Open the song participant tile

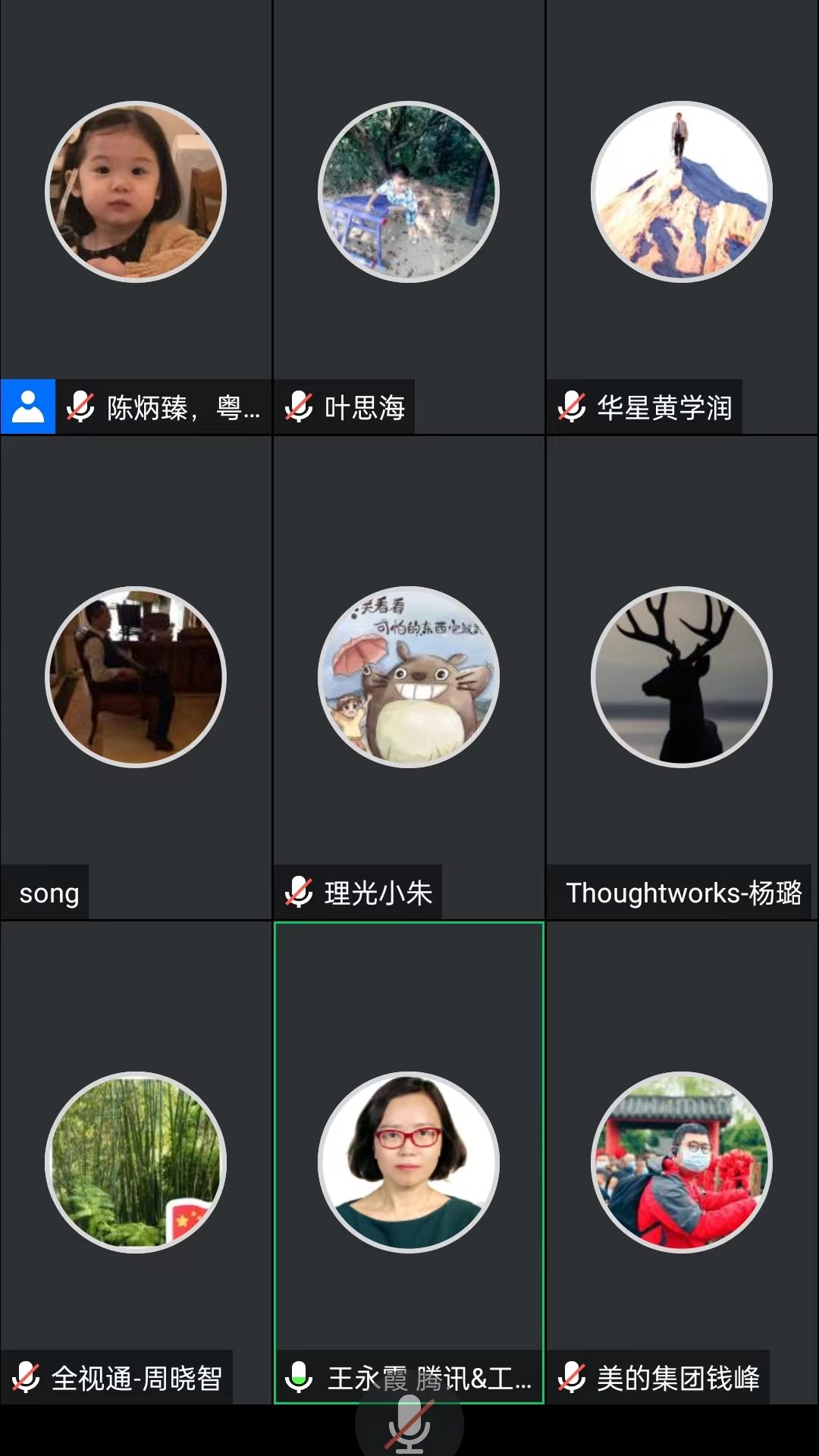136,677
